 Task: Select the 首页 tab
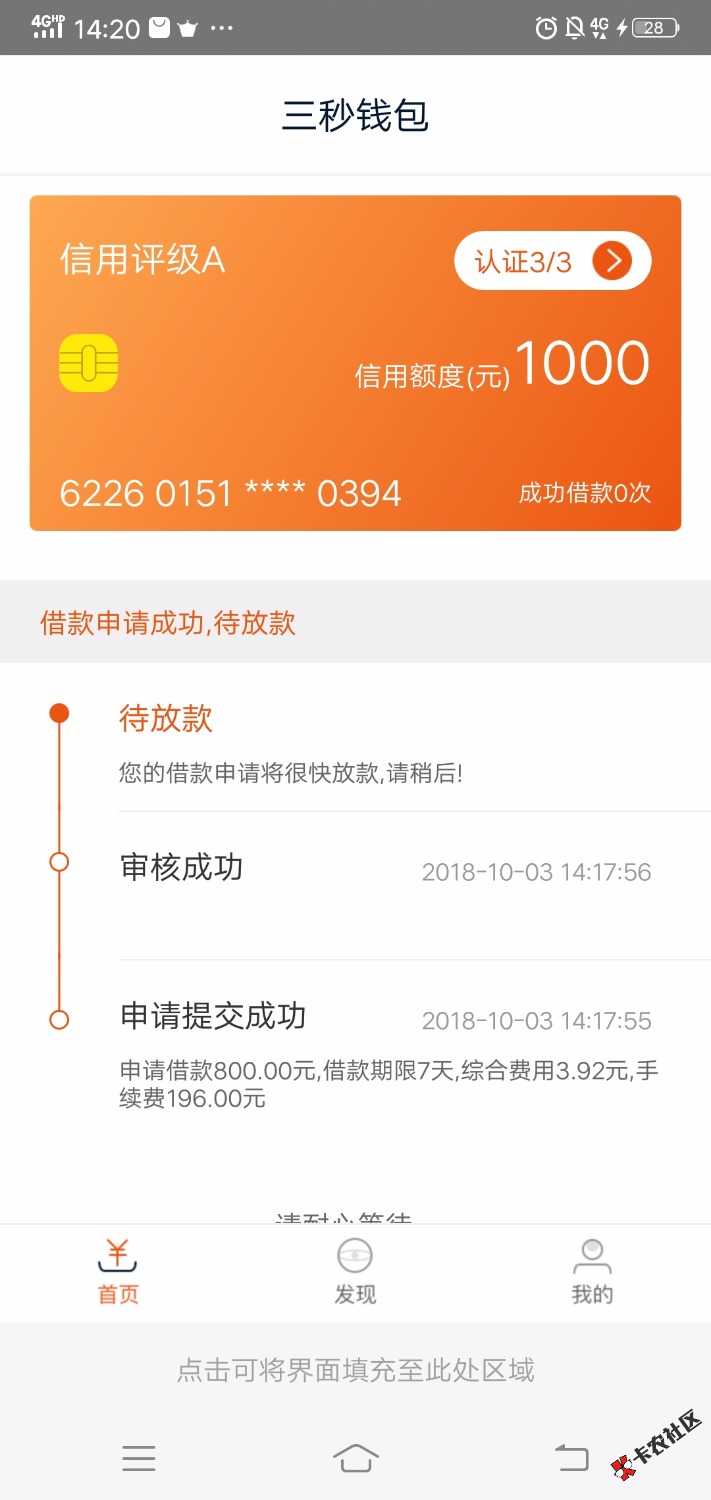tap(118, 1272)
